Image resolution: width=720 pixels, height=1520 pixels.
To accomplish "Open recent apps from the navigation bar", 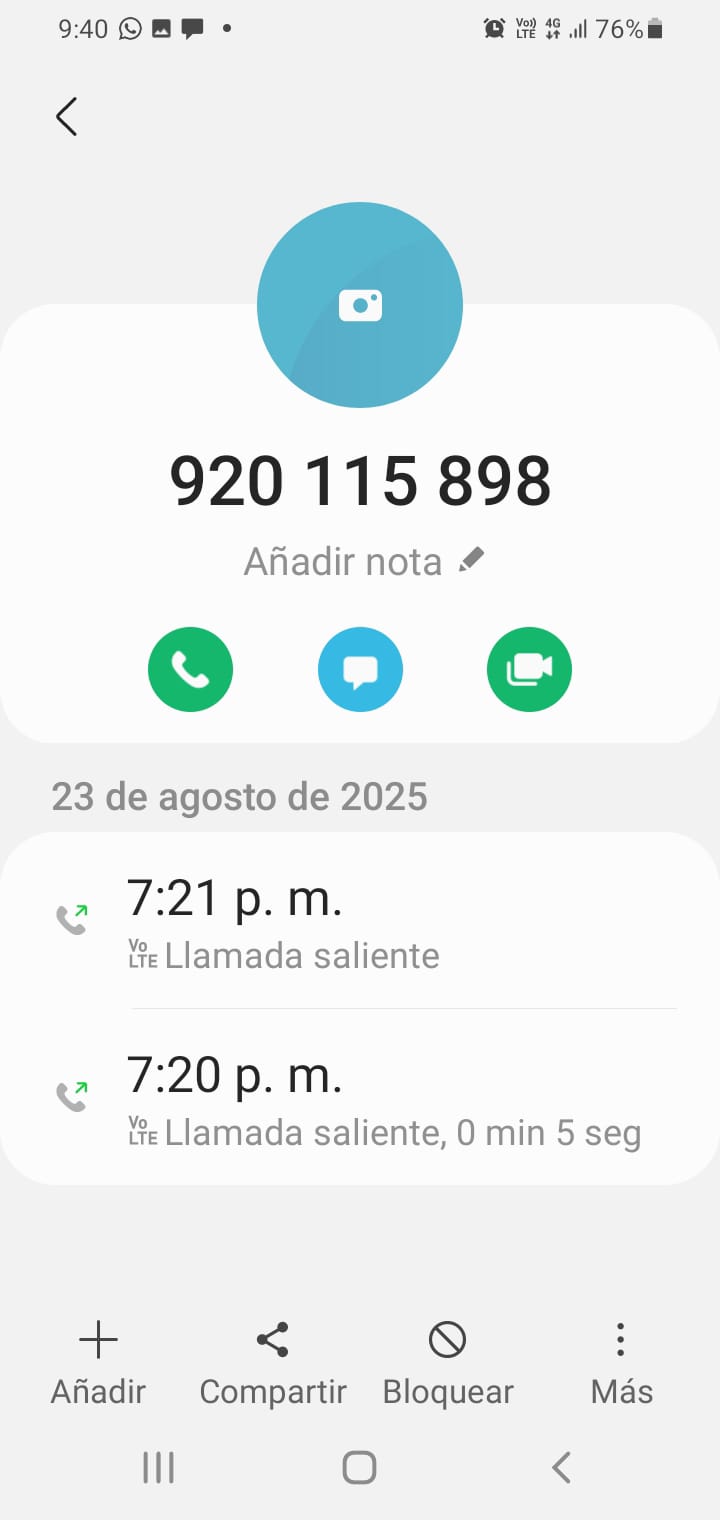I will tap(158, 1467).
